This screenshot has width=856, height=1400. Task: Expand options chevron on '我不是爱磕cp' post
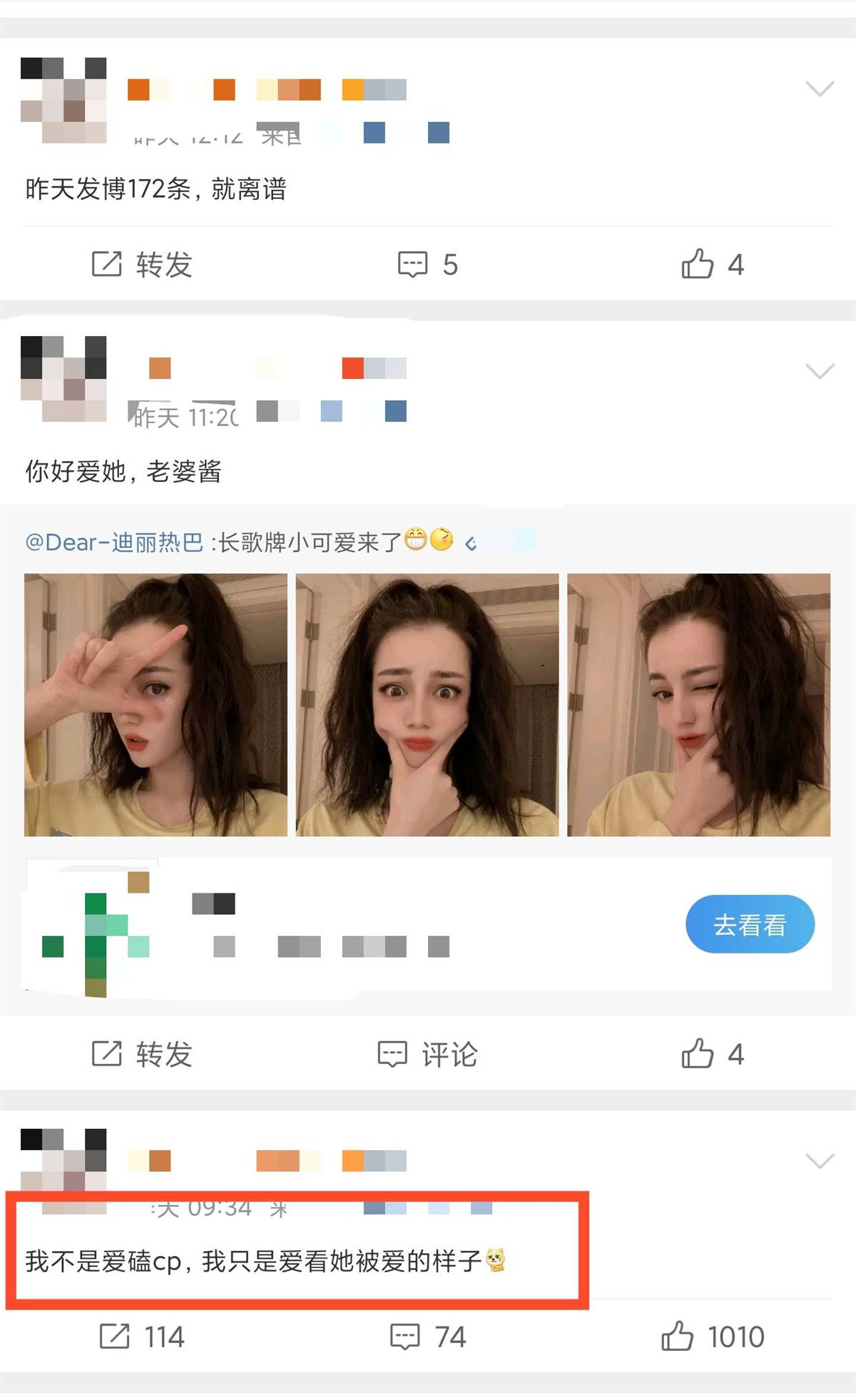point(820,1161)
